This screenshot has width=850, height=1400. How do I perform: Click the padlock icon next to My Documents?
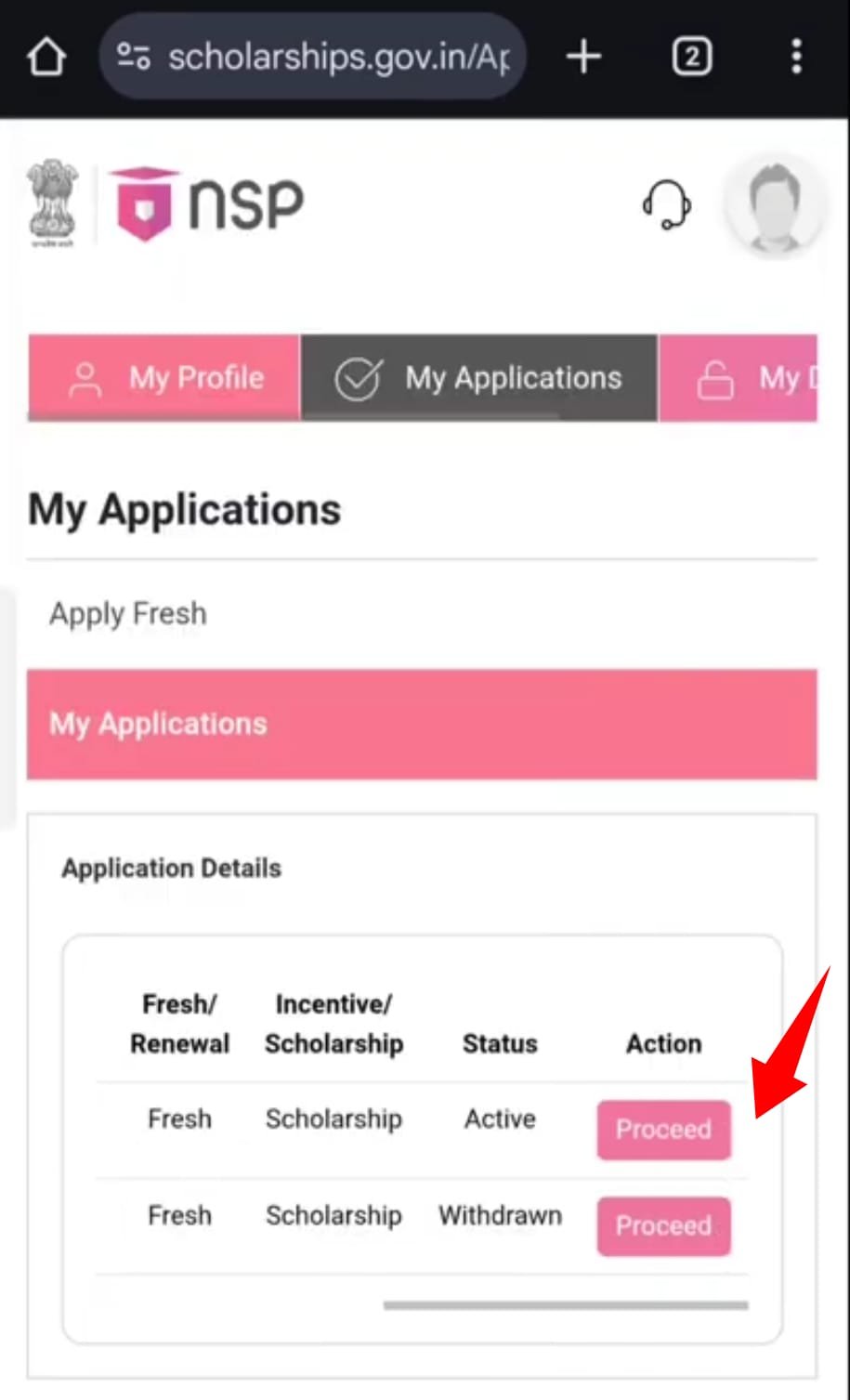tap(715, 377)
